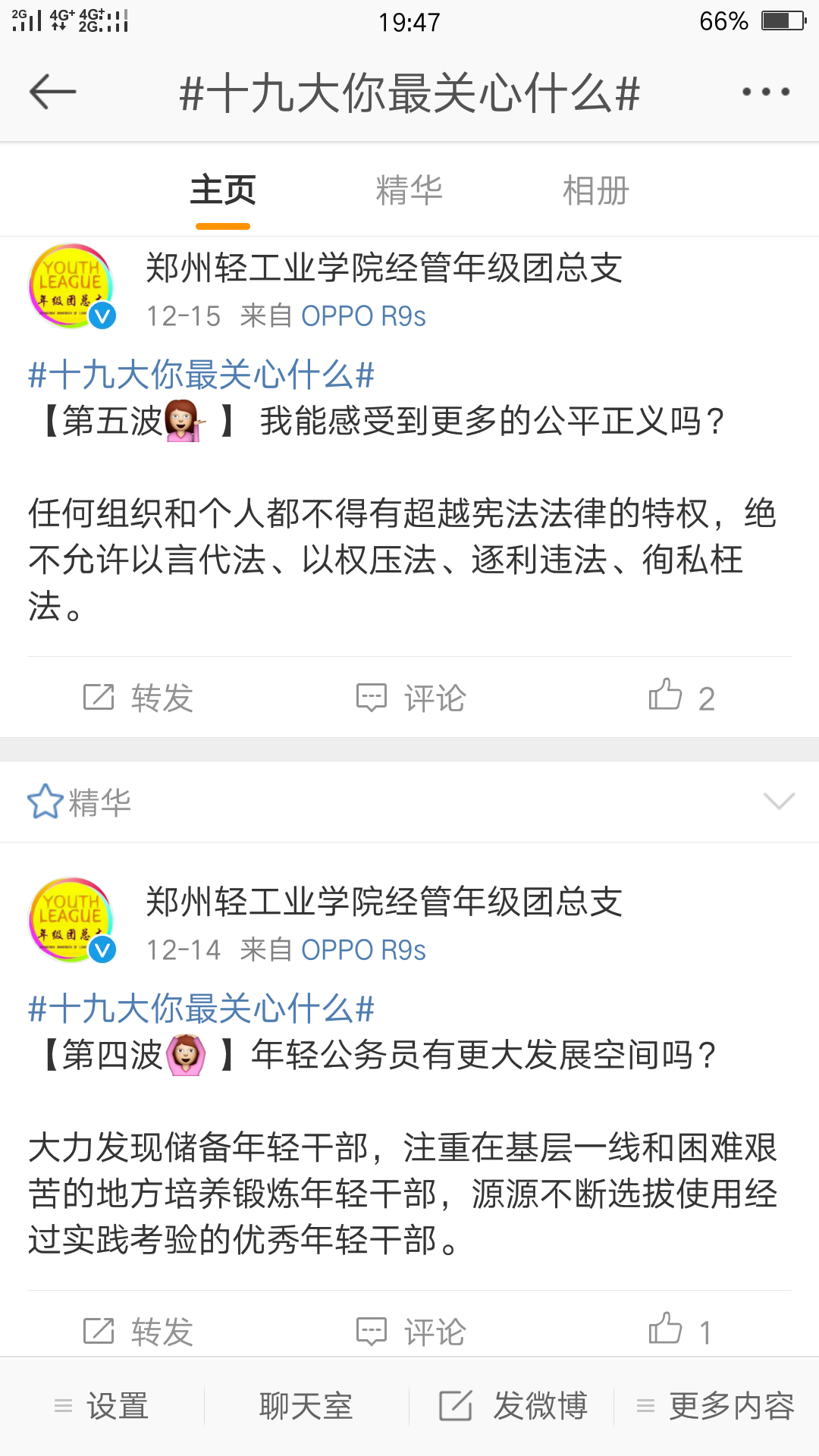
Task: Open the hashtag link in the 12-14 post
Action: pyautogui.click(x=202, y=1009)
